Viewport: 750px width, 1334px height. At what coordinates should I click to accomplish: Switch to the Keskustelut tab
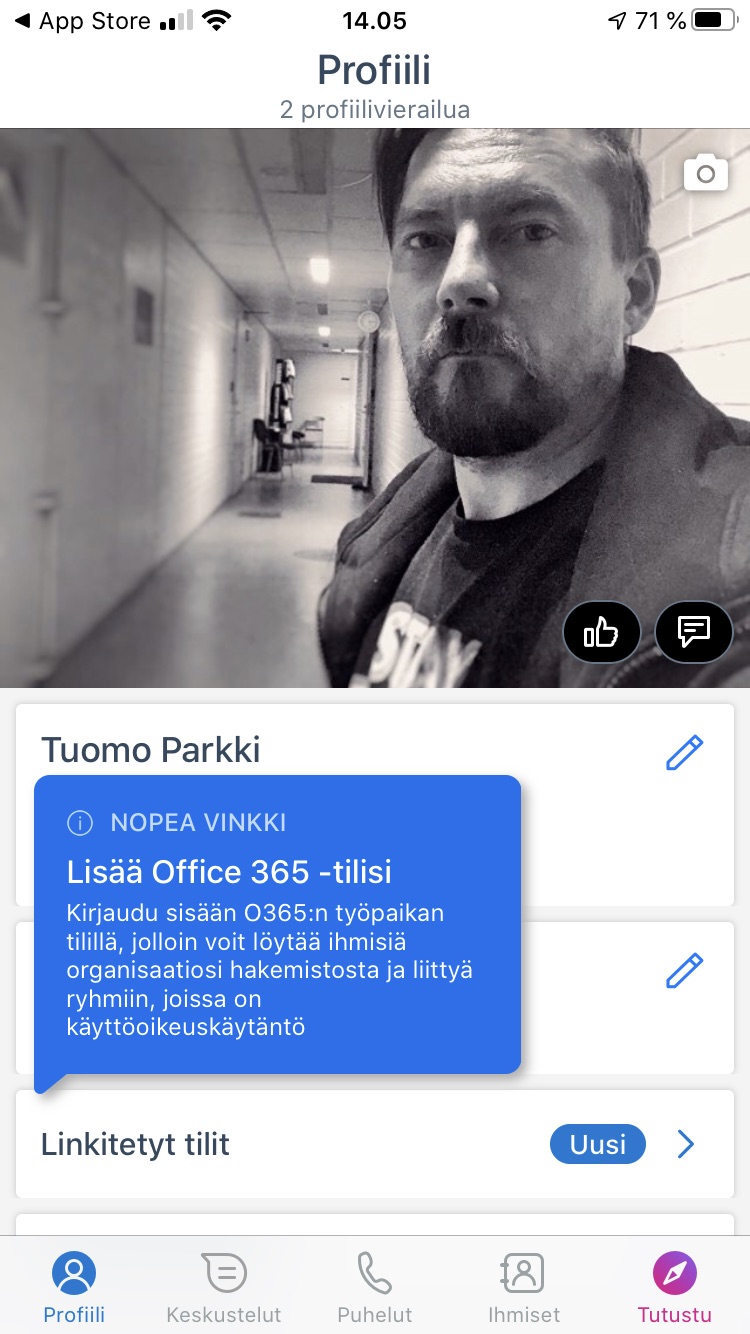[224, 1287]
